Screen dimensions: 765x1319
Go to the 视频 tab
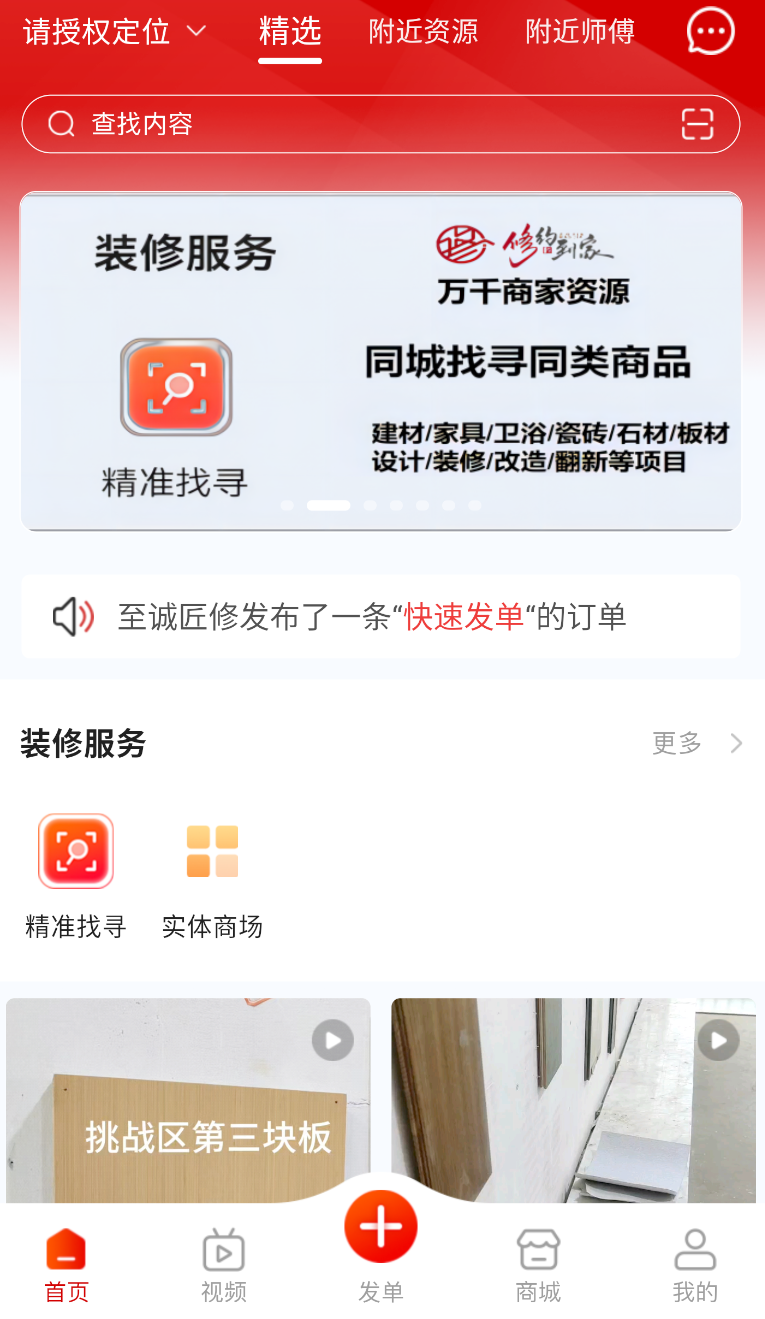point(224,1265)
